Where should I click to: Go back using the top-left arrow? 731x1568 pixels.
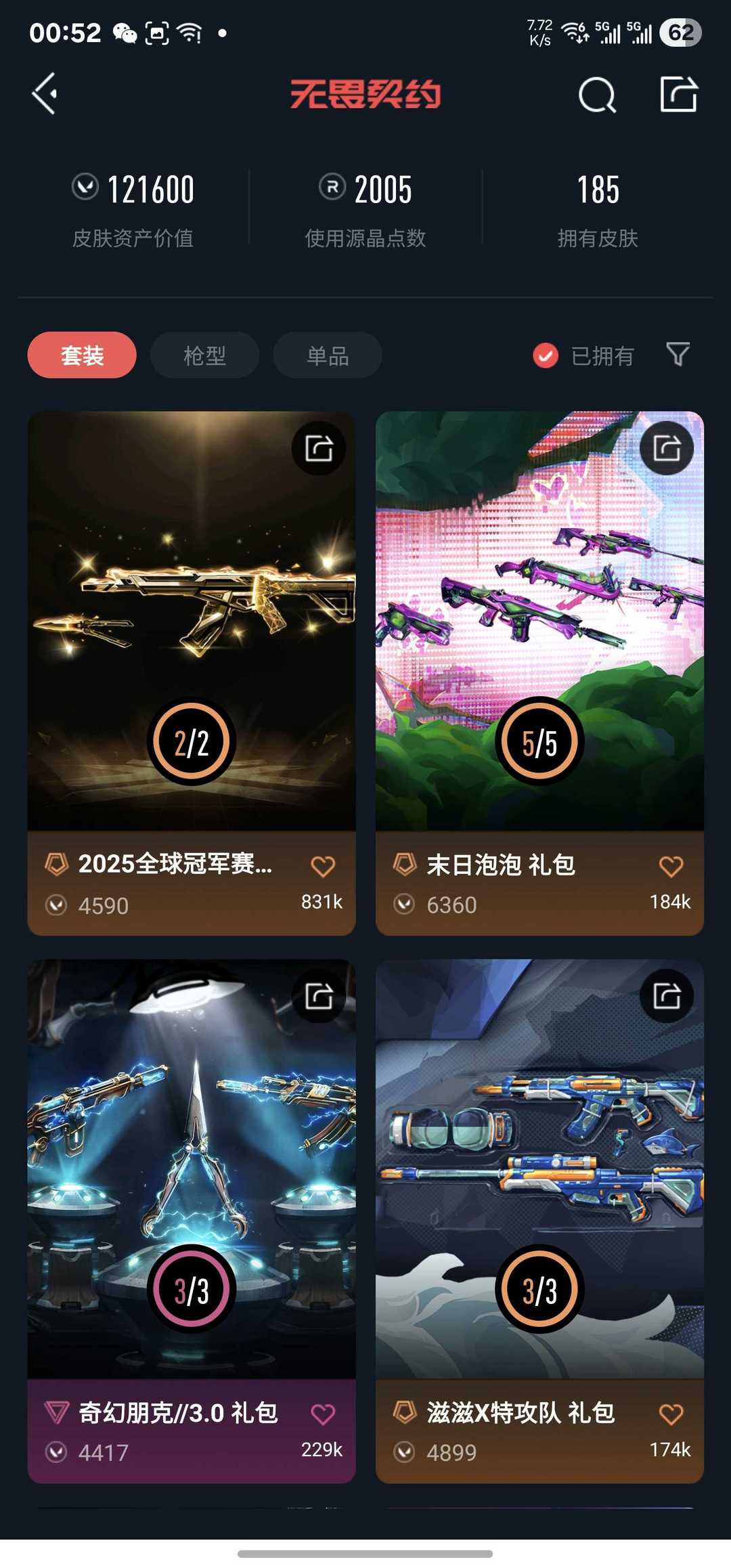tap(45, 93)
